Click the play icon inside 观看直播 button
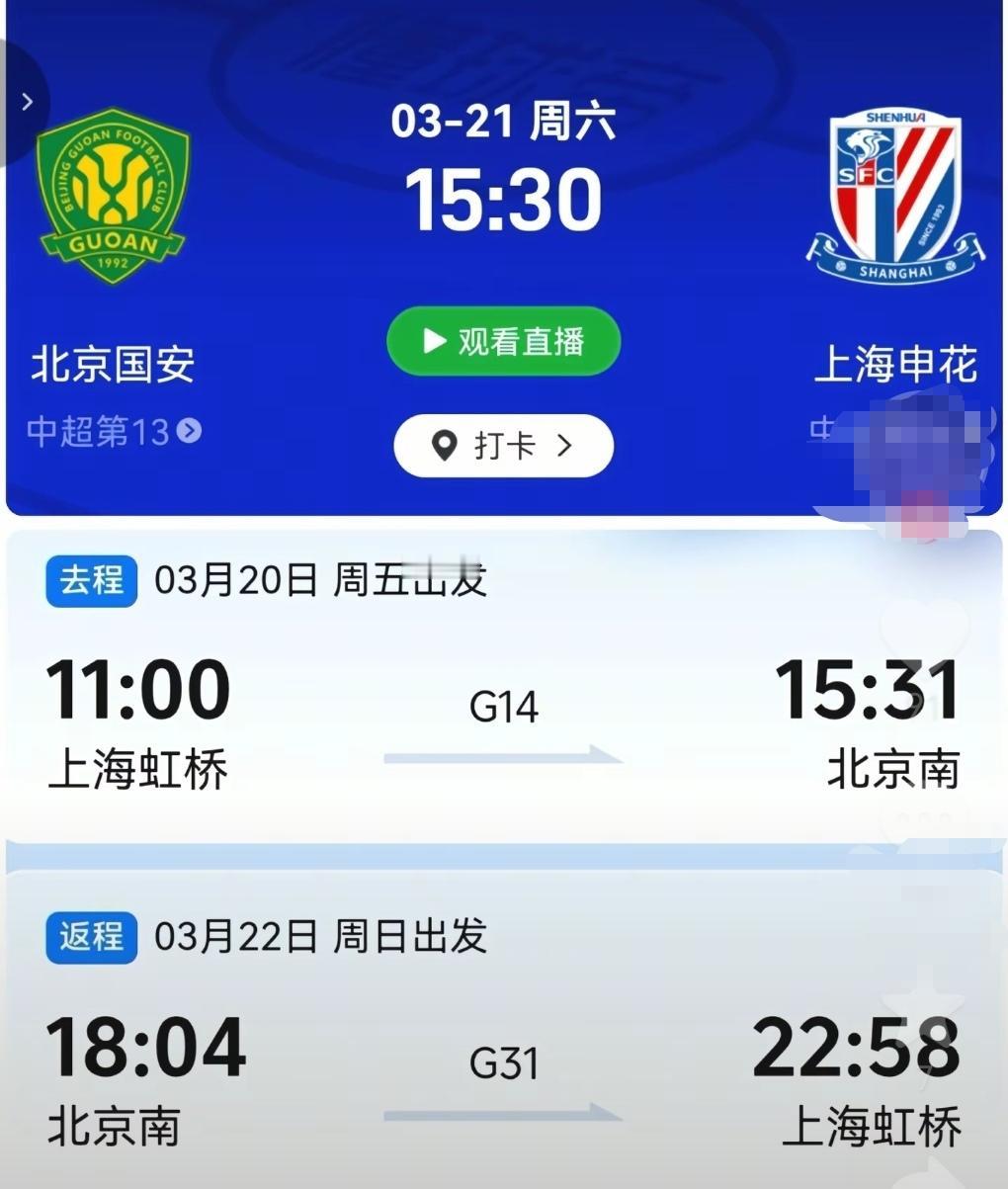1008x1189 pixels. point(432,342)
